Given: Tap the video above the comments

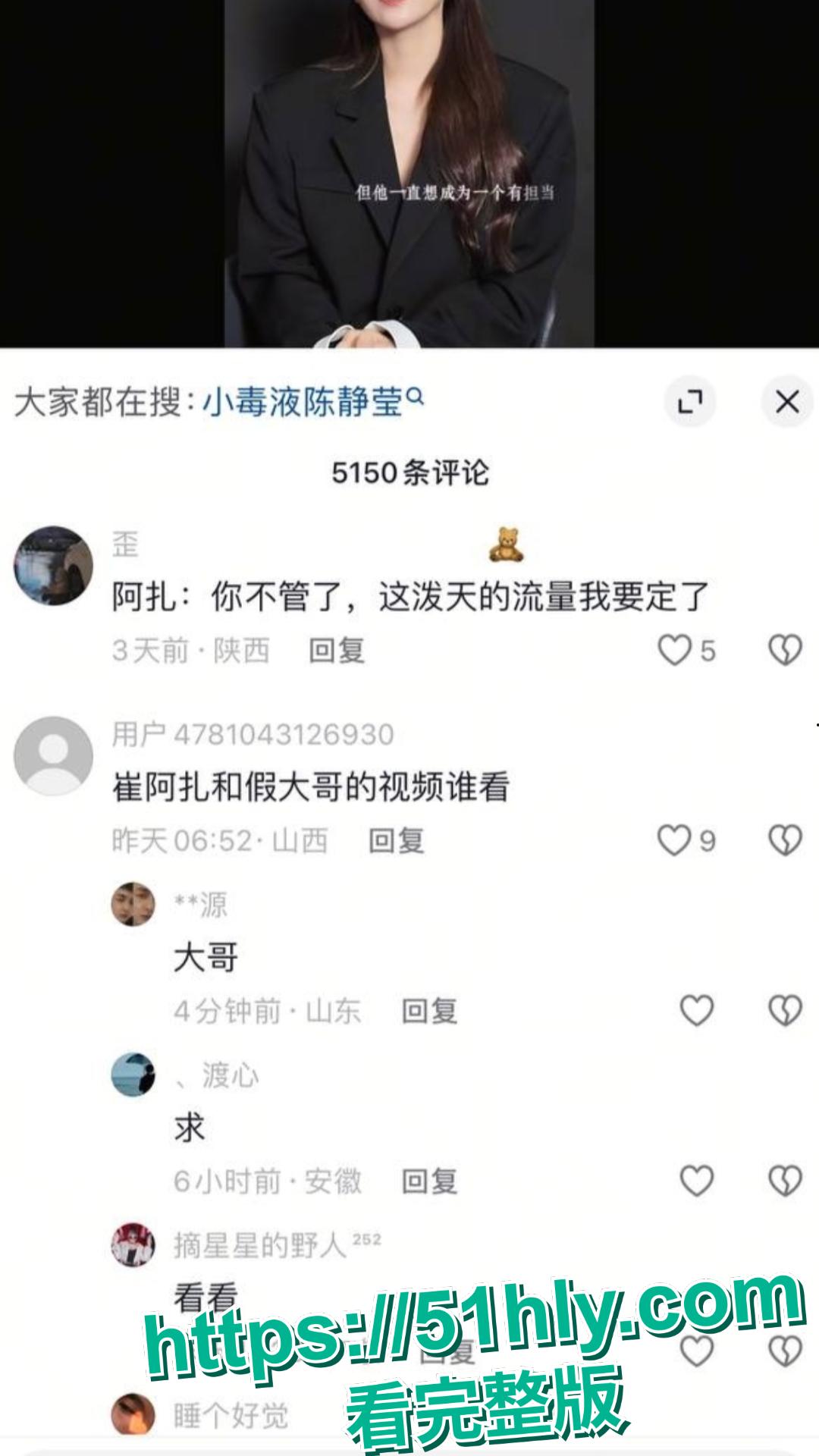Looking at the screenshot, I should click(409, 174).
